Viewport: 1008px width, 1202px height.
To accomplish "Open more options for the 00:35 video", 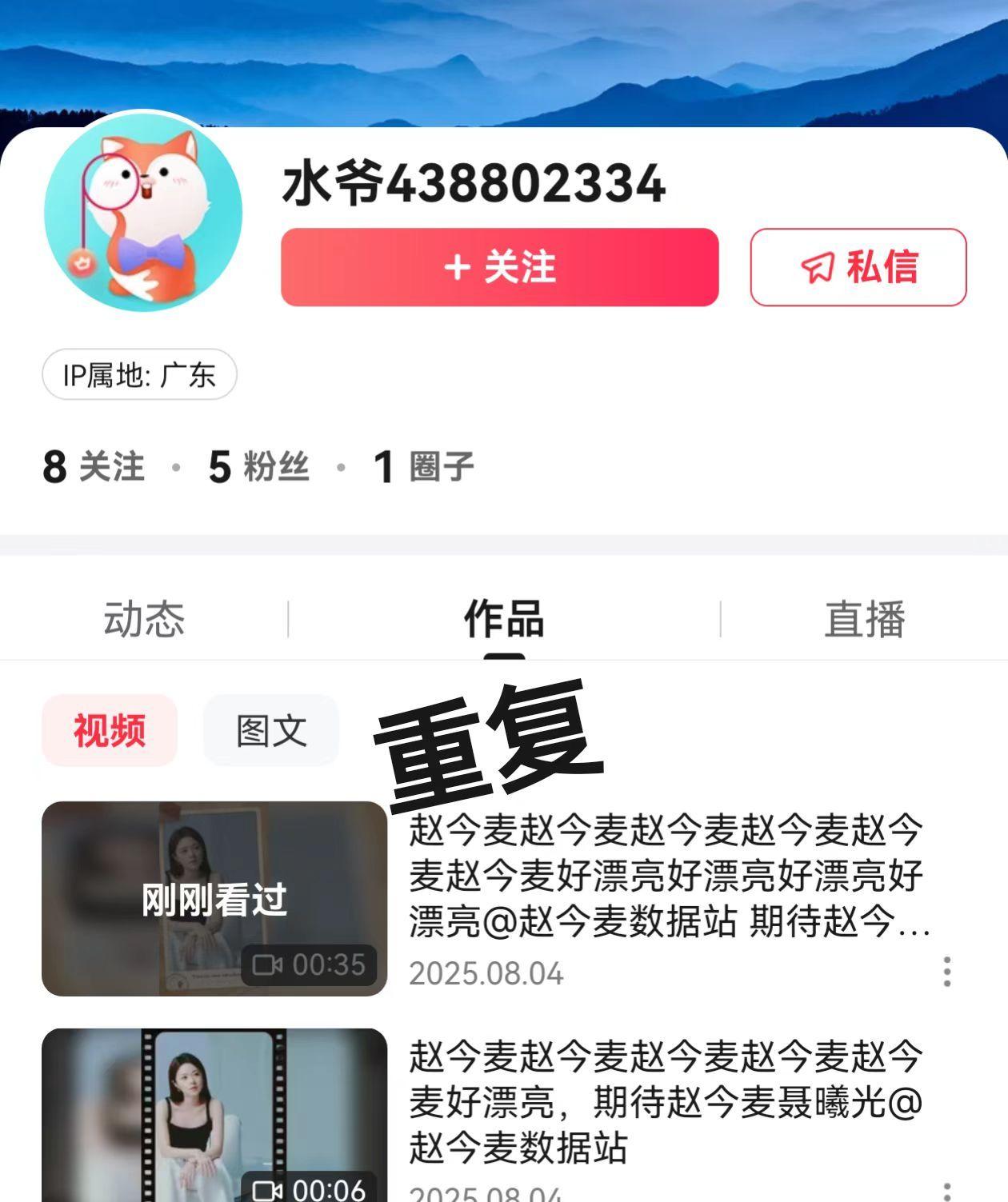I will [x=947, y=972].
